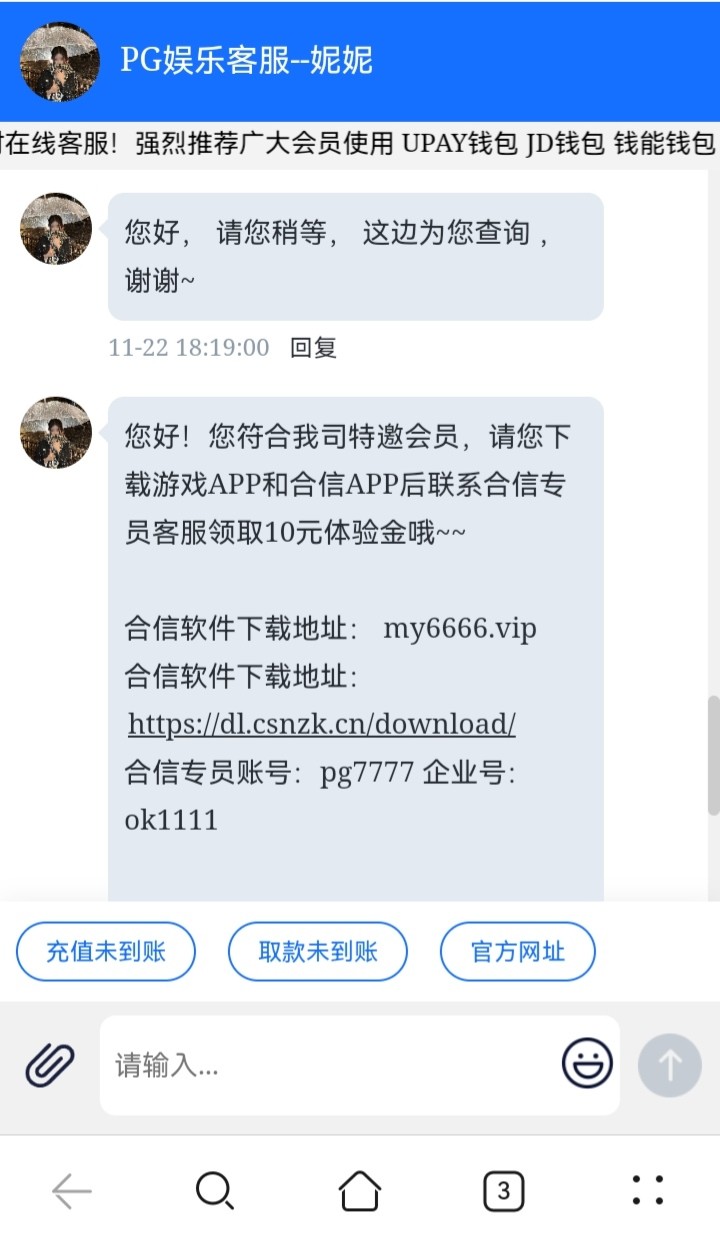Select the 充值未到账 quick reply chip
Image resolution: width=720 pixels, height=1241 pixels.
click(106, 951)
